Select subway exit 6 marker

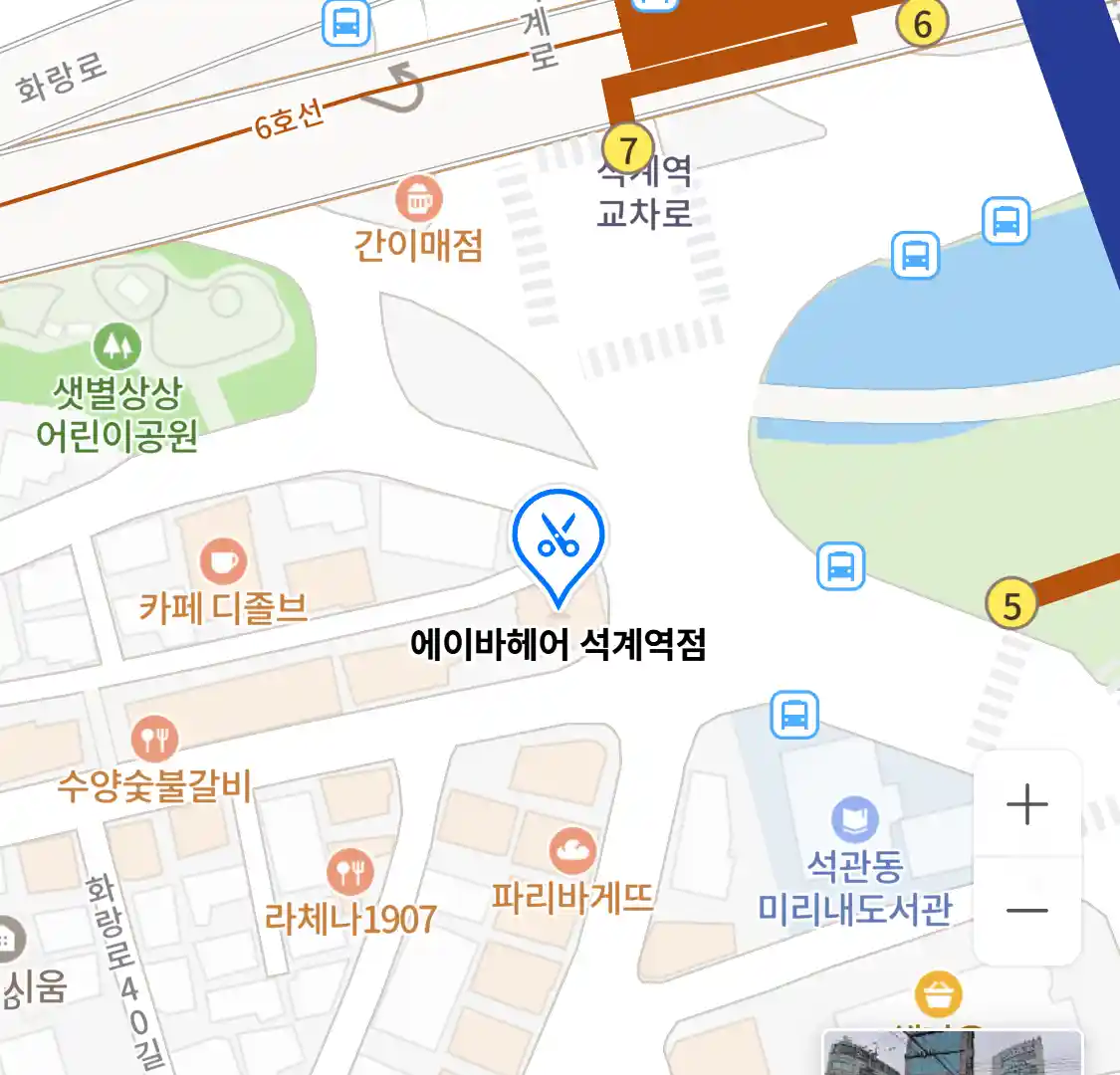[x=922, y=23]
